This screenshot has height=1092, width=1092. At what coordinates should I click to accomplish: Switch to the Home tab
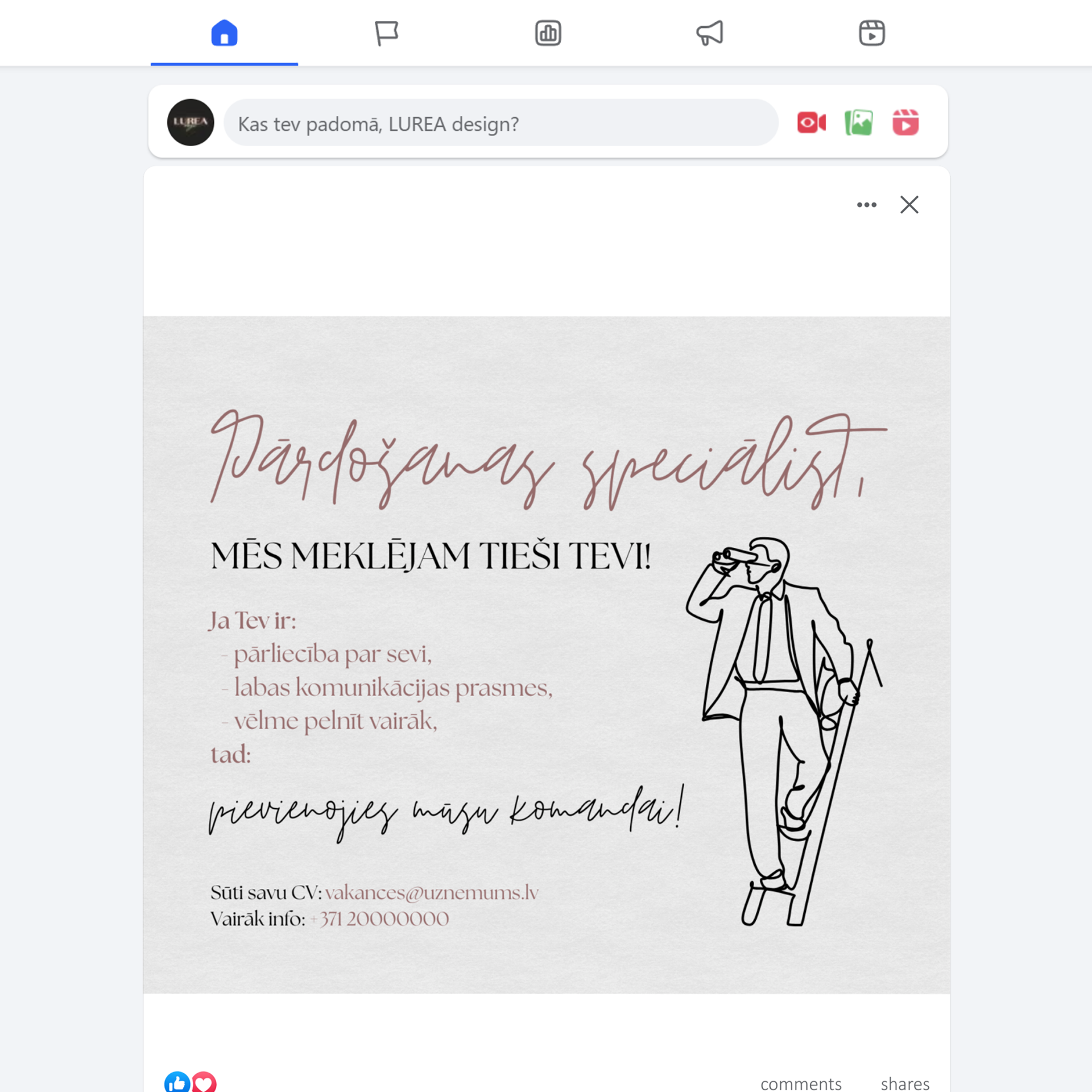click(x=224, y=33)
